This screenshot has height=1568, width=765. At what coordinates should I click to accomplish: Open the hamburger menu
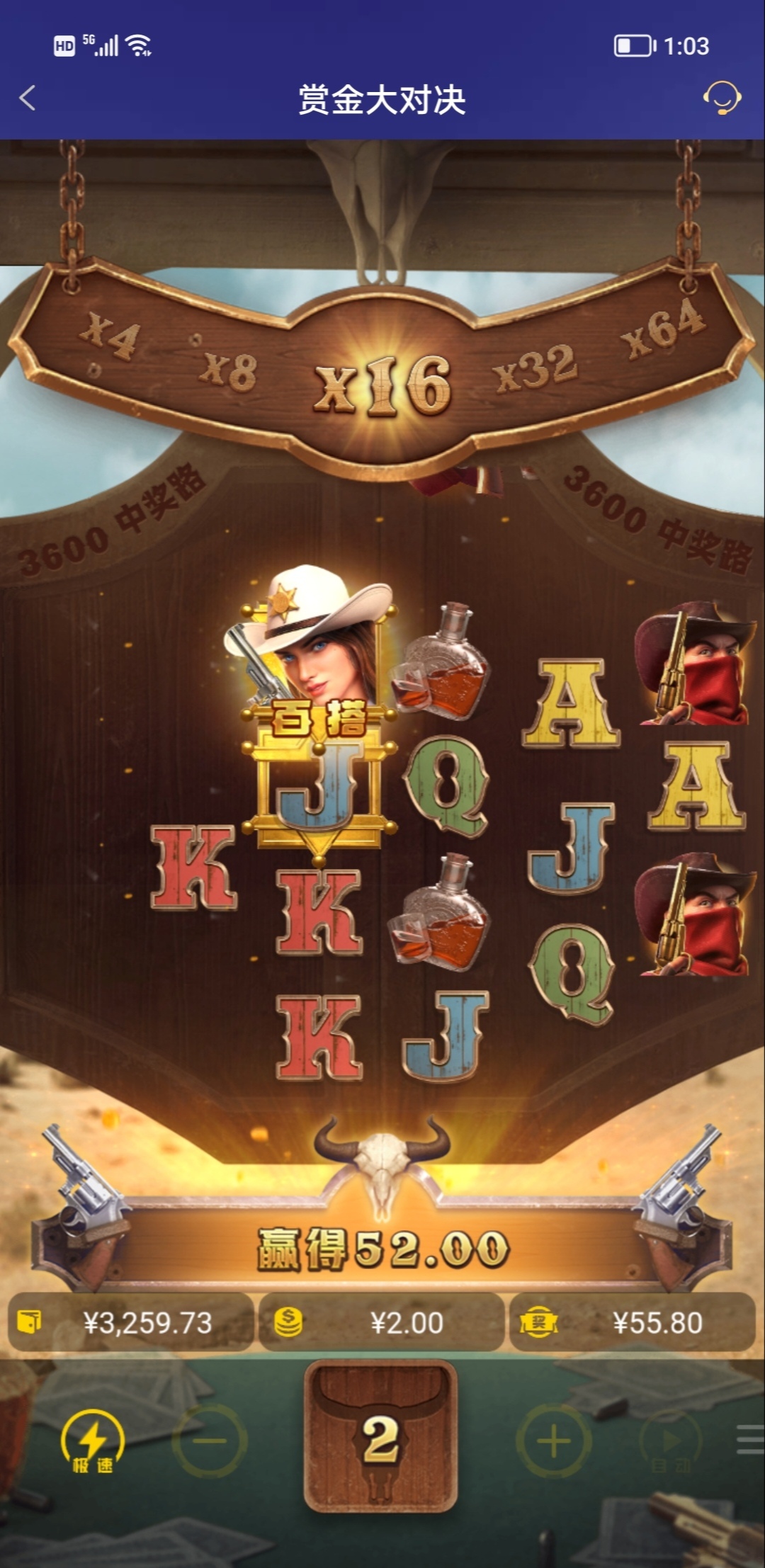click(x=749, y=1440)
